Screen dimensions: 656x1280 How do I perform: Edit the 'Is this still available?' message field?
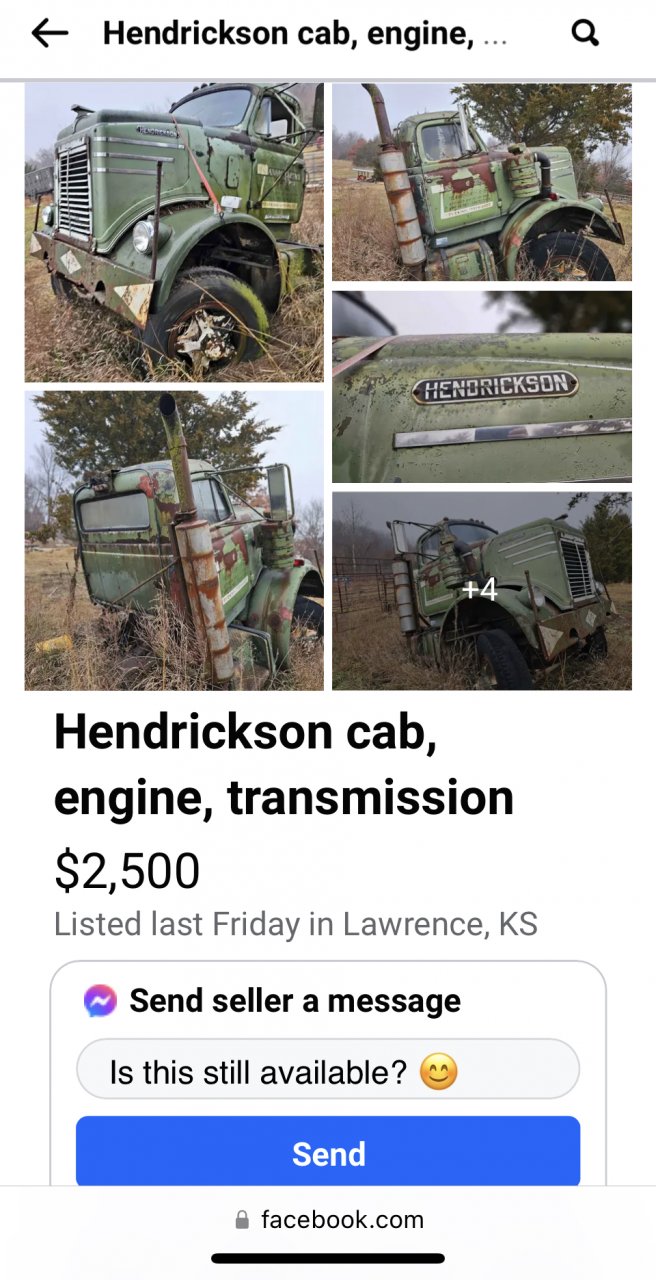coord(328,1073)
